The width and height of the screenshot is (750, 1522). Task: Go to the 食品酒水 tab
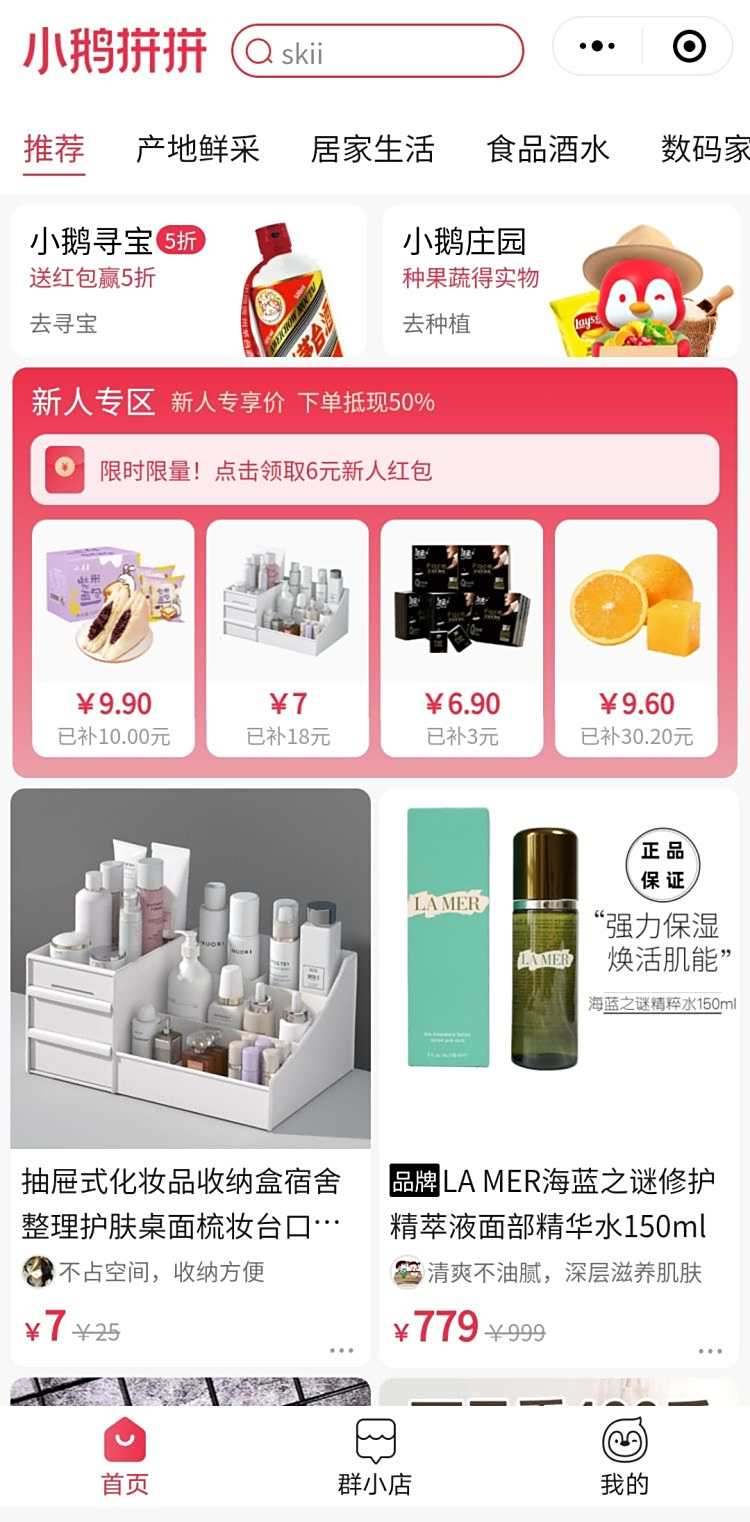547,150
